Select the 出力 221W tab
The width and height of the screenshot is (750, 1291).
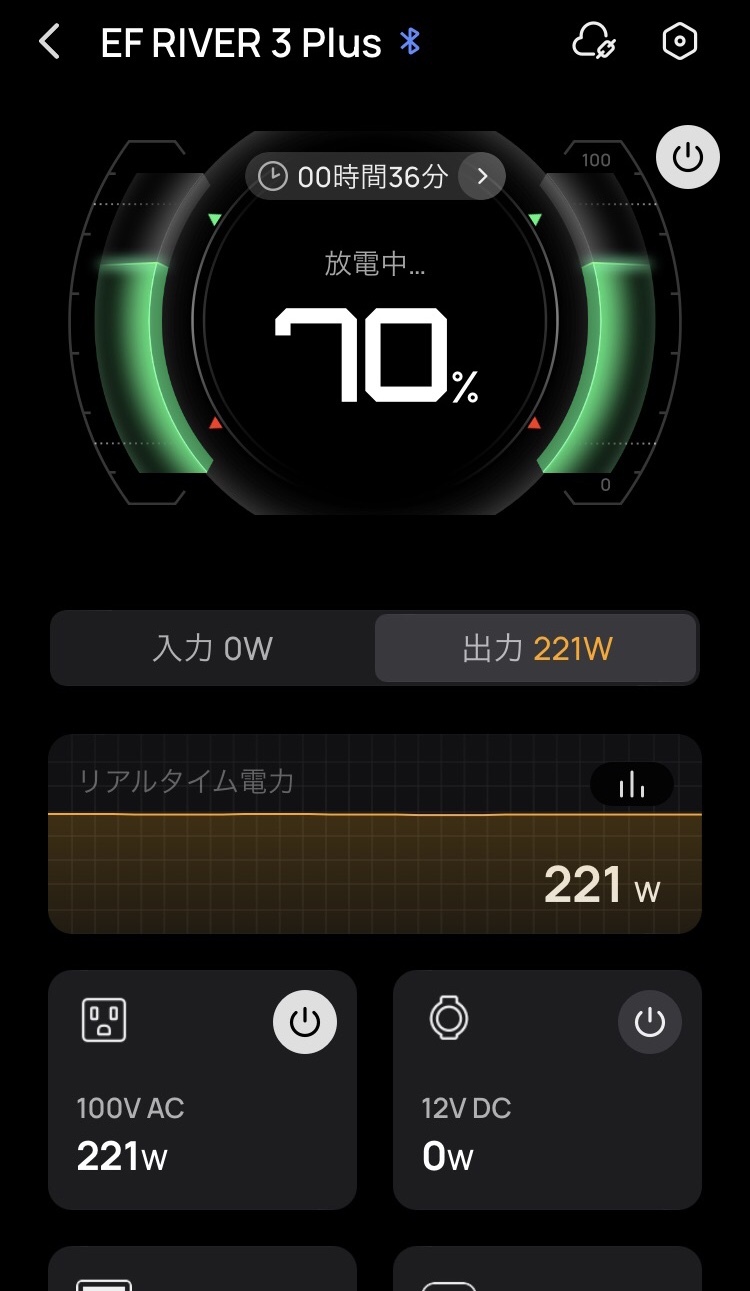536,648
